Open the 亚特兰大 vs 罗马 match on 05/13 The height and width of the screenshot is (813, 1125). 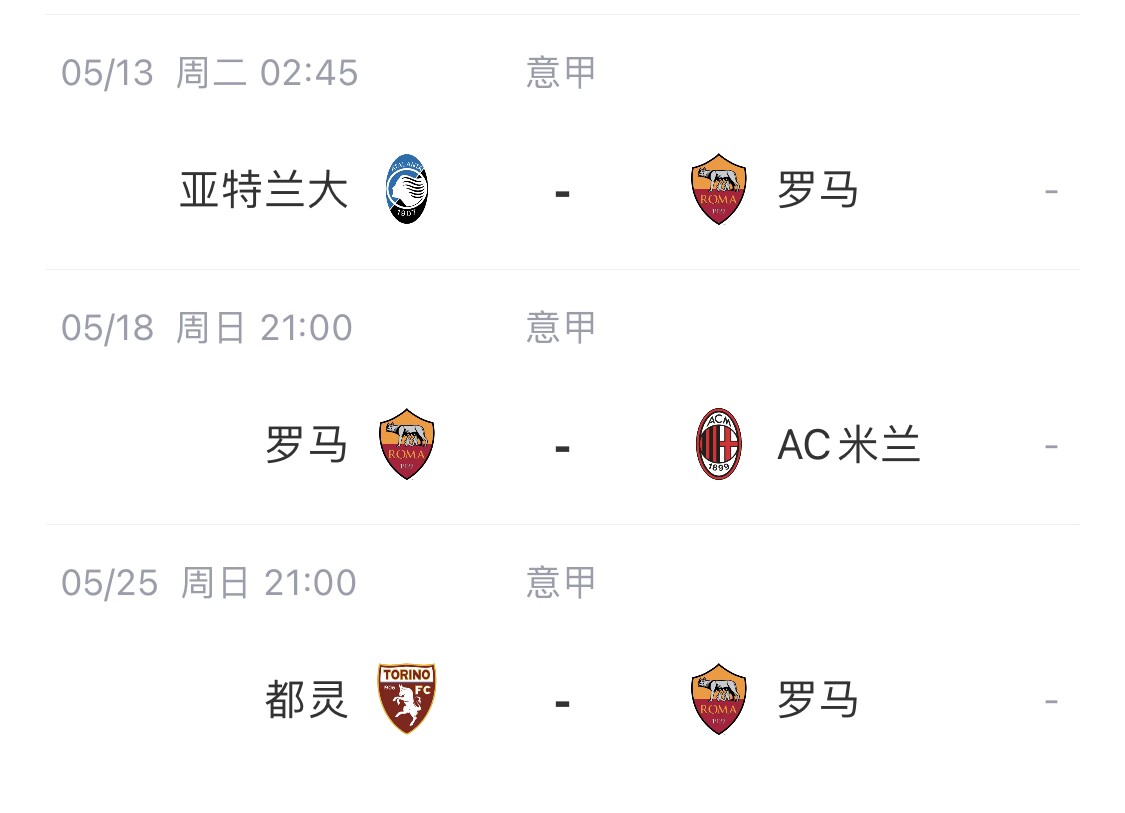(562, 189)
